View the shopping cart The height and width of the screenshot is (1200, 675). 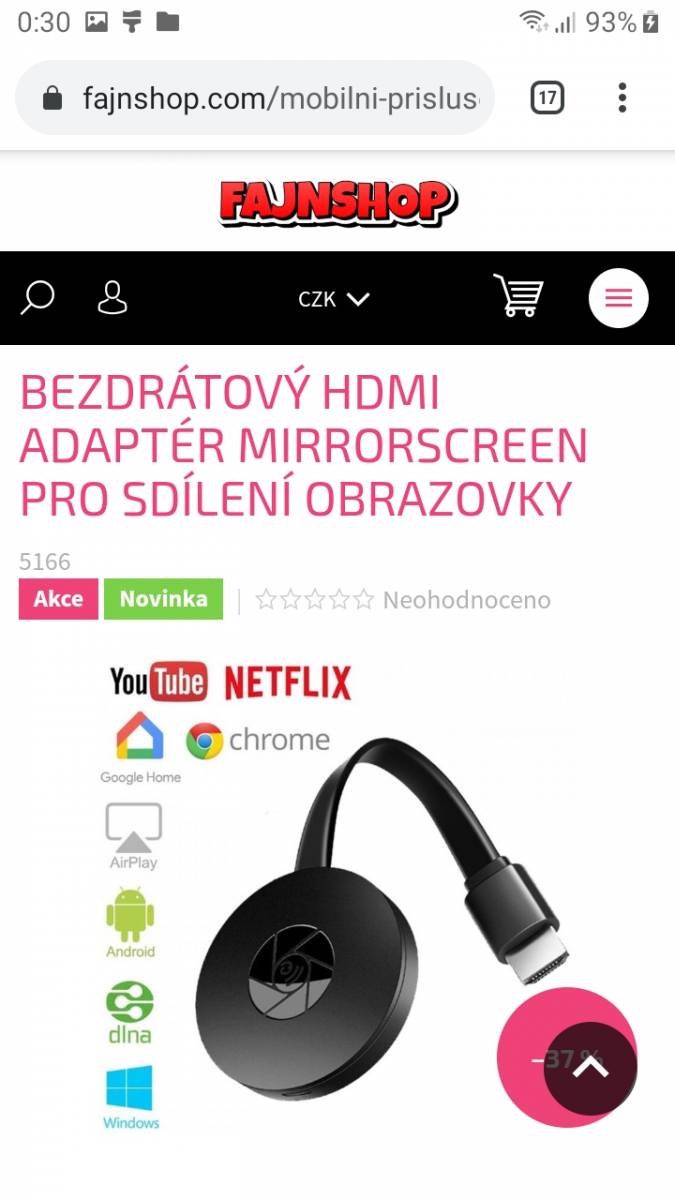point(519,296)
